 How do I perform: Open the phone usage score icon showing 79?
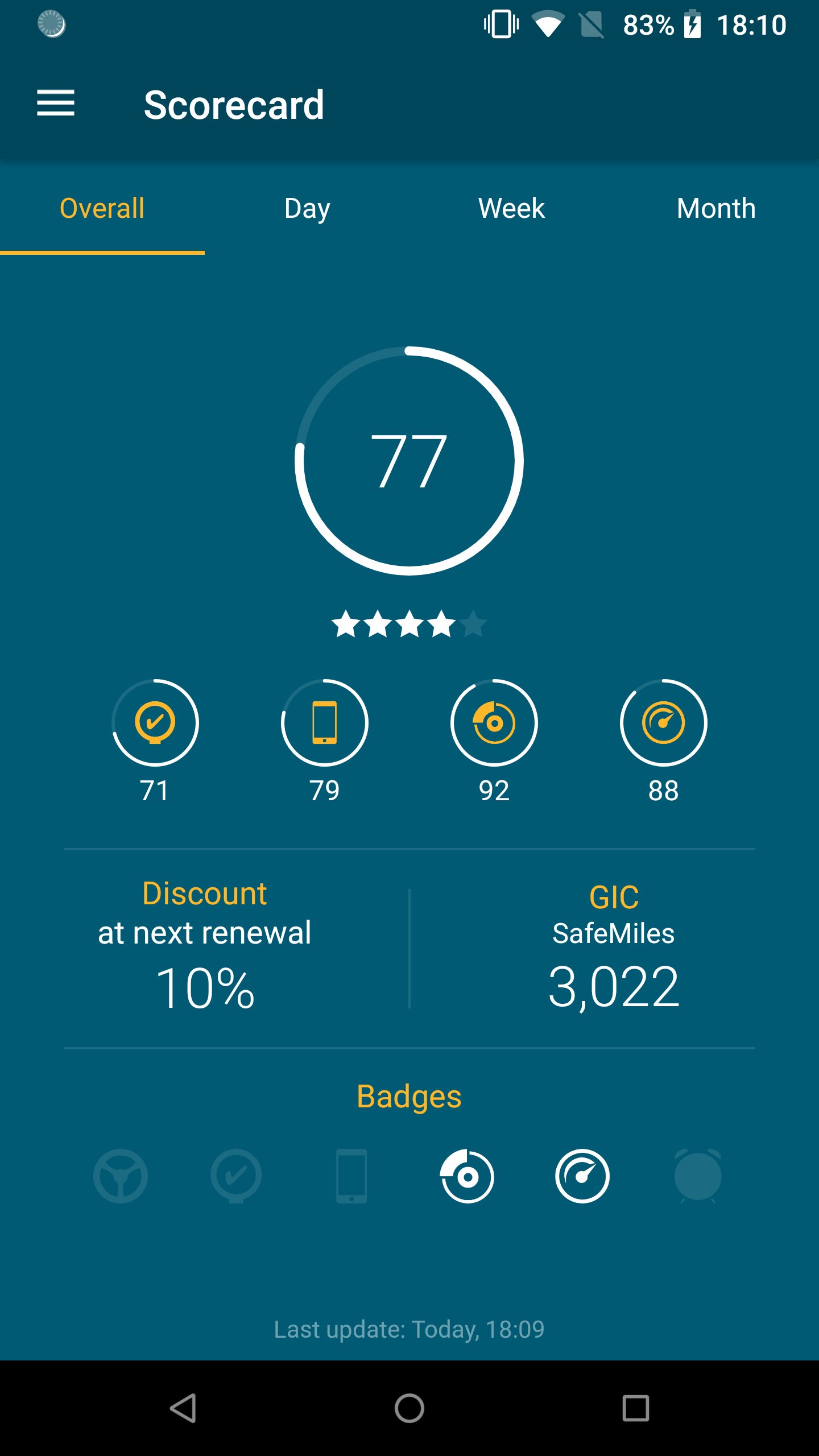click(x=324, y=723)
